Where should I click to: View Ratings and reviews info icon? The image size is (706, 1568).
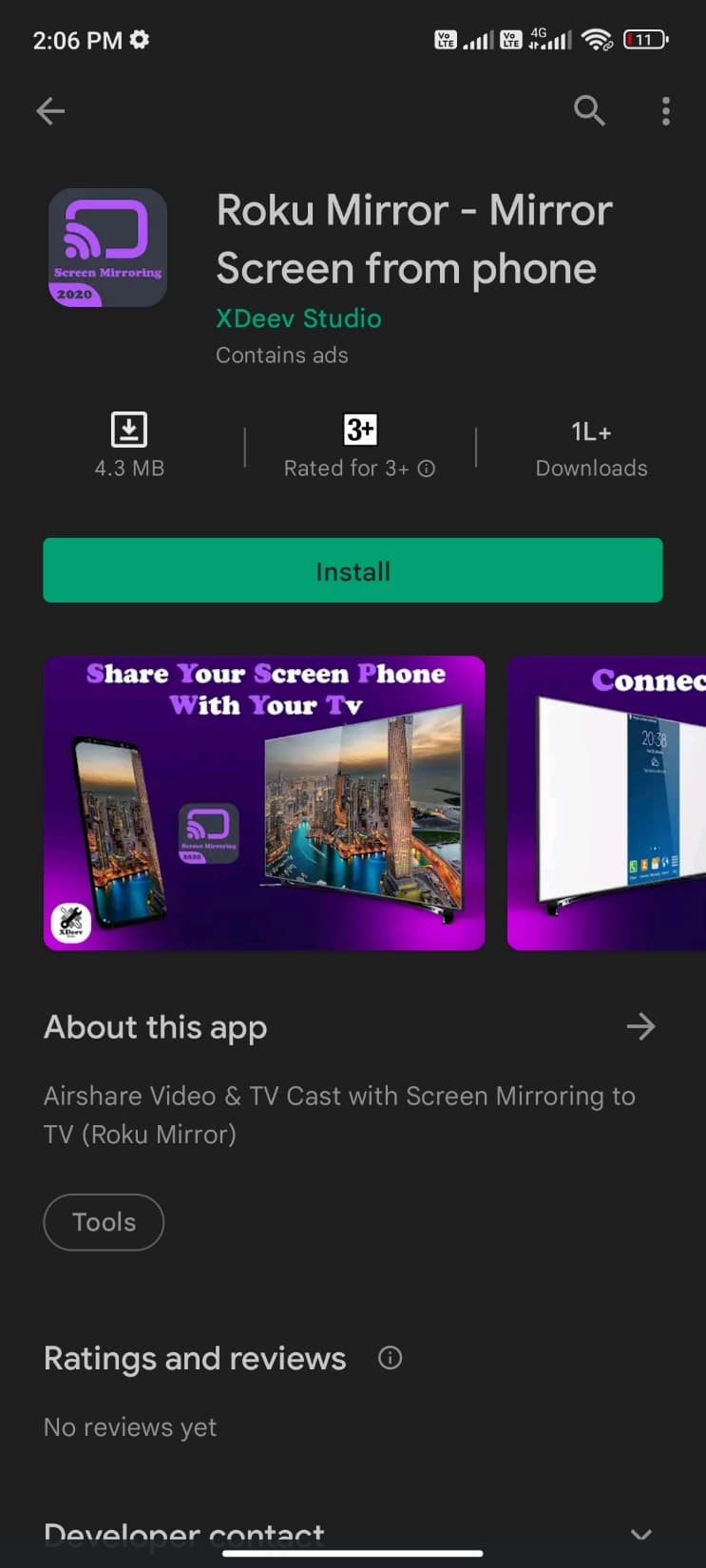point(390,1358)
